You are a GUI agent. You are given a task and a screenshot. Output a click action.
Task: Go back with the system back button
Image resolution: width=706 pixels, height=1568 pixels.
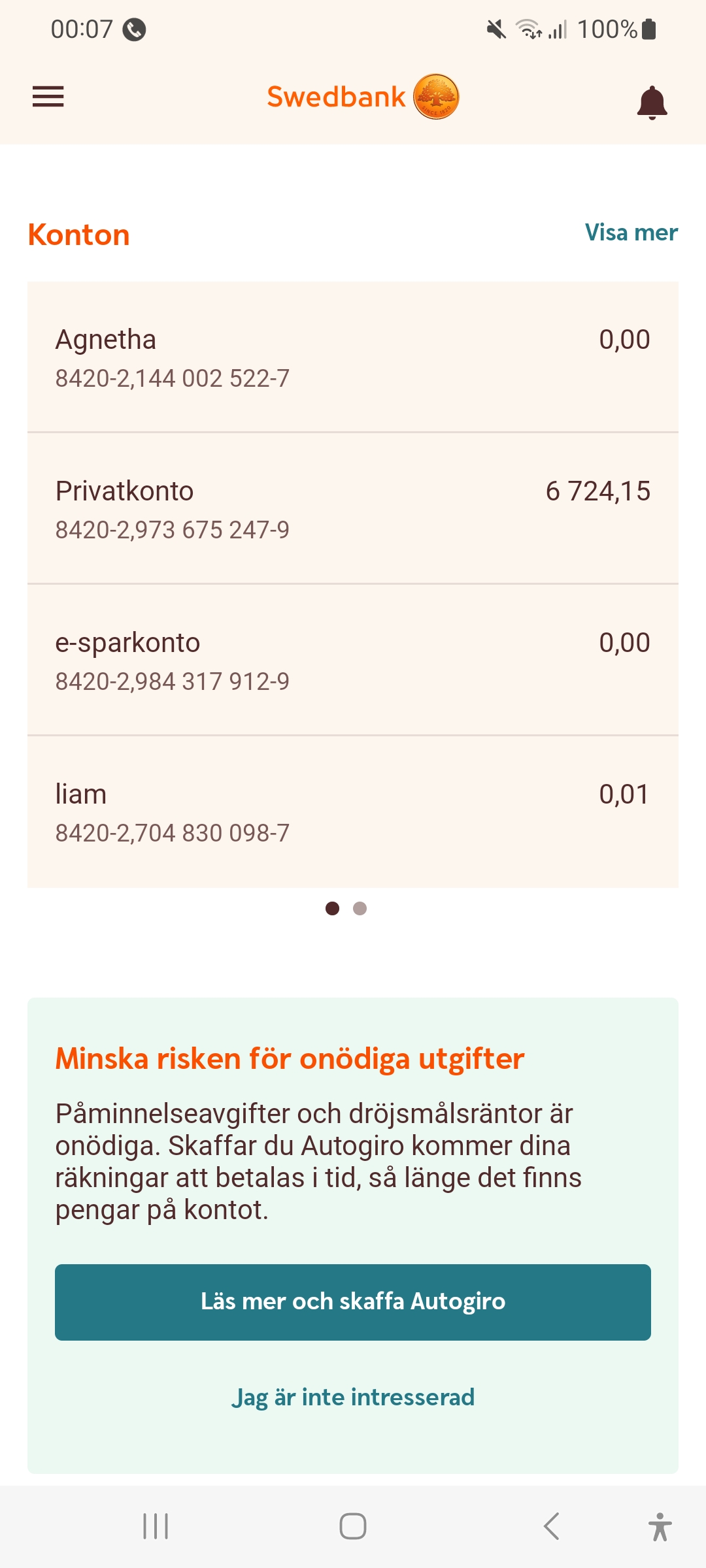(x=552, y=1527)
